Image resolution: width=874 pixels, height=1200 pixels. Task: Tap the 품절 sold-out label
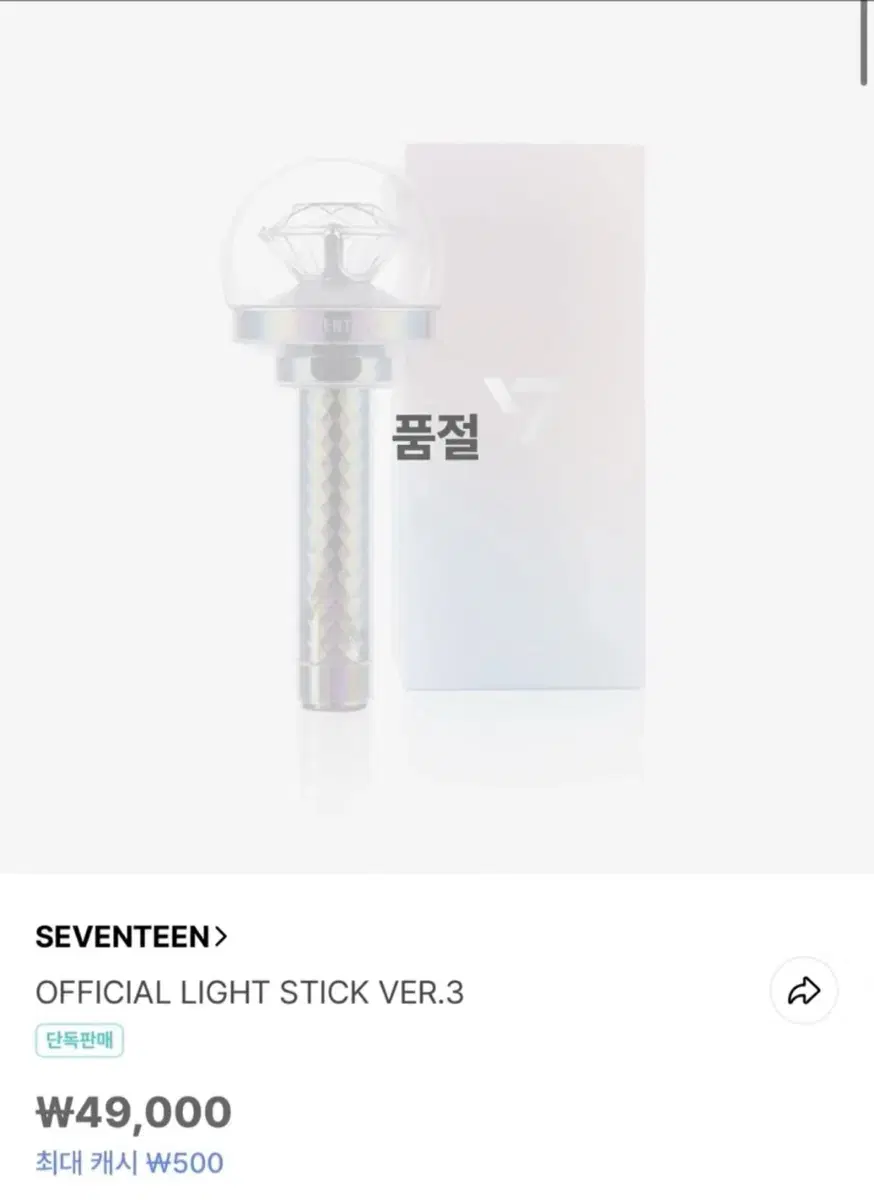[438, 432]
